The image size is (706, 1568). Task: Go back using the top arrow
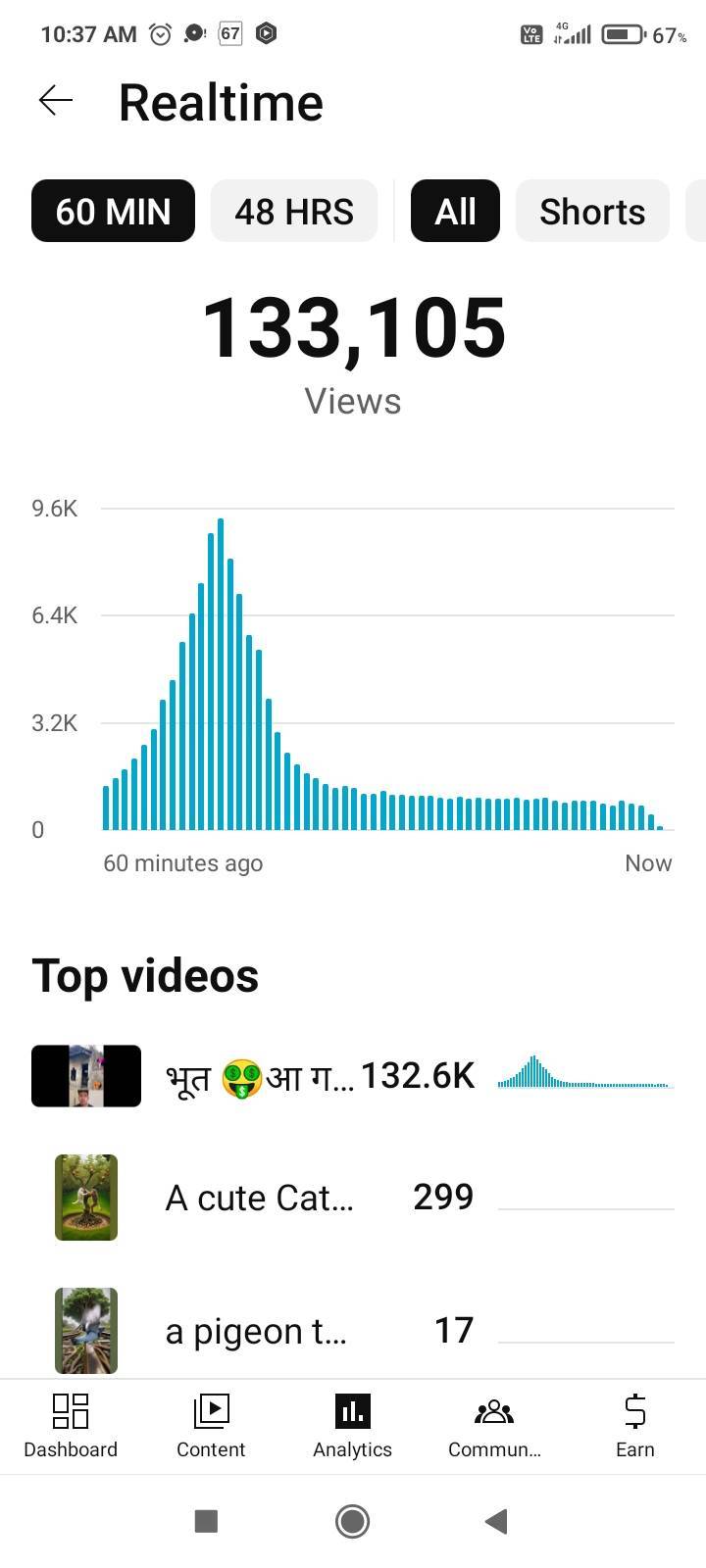[56, 101]
